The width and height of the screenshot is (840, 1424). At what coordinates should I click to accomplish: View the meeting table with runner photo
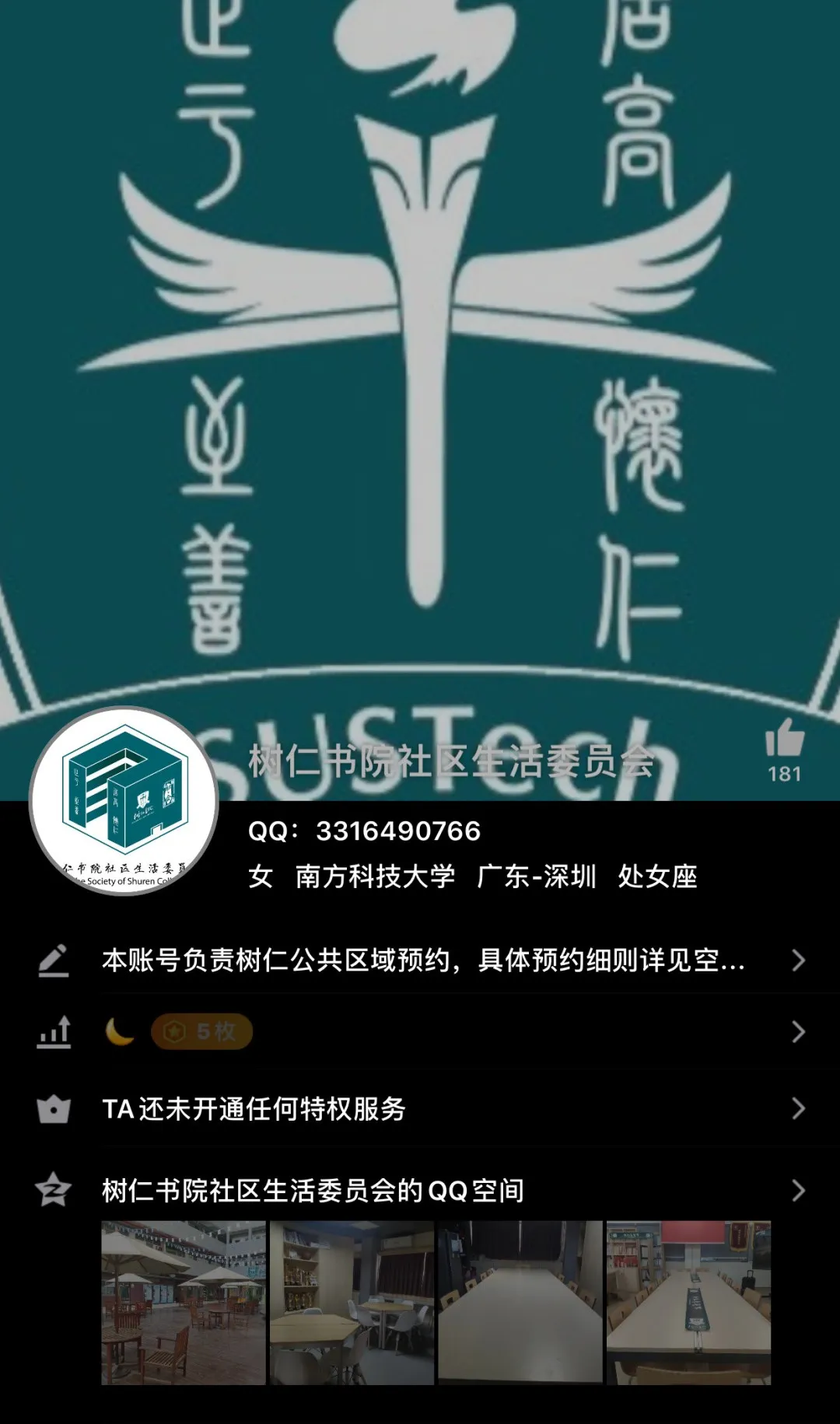tap(688, 1303)
